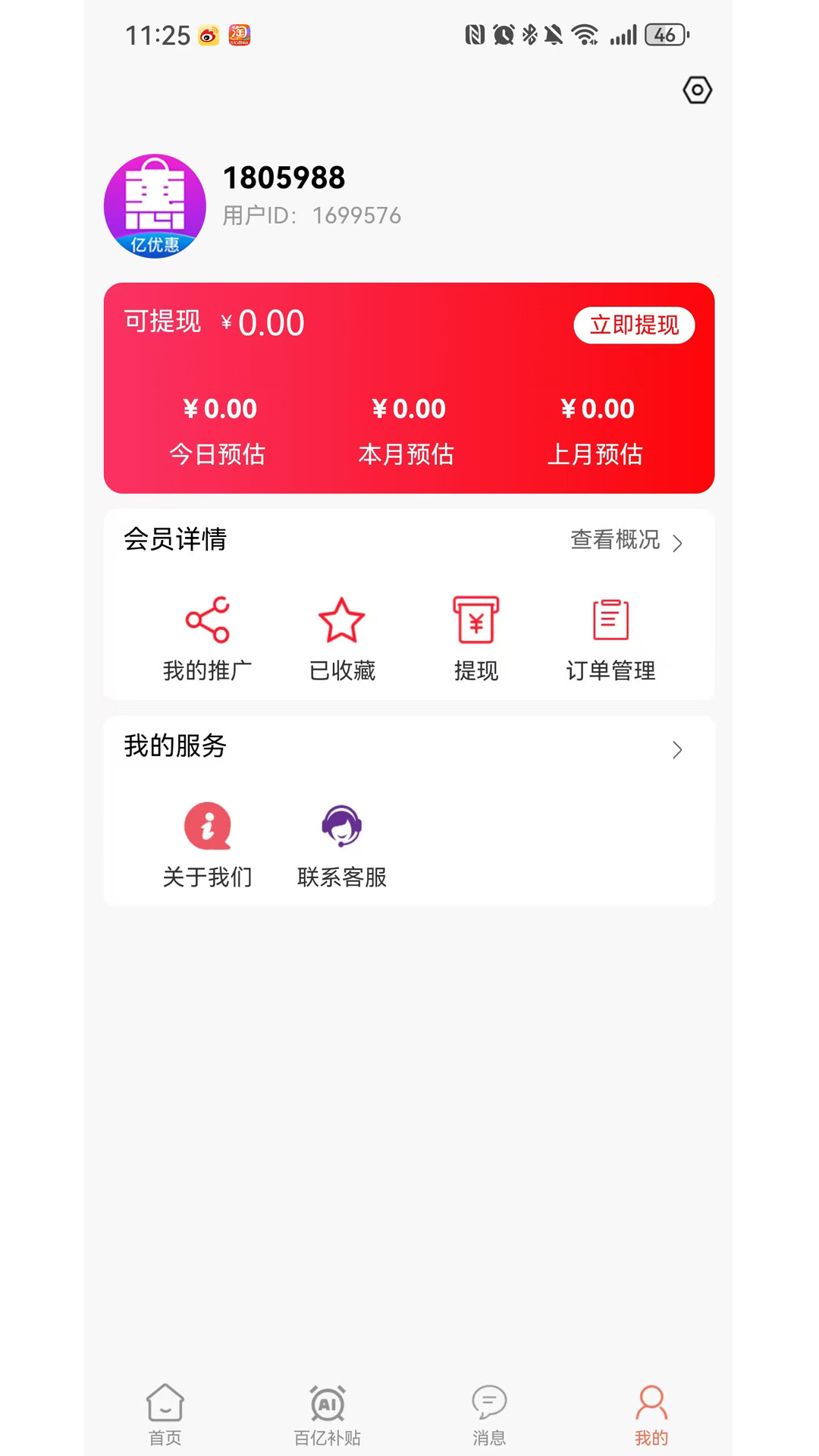
Task: Switch to the 百亿补贴 tab
Action: tap(327, 1414)
